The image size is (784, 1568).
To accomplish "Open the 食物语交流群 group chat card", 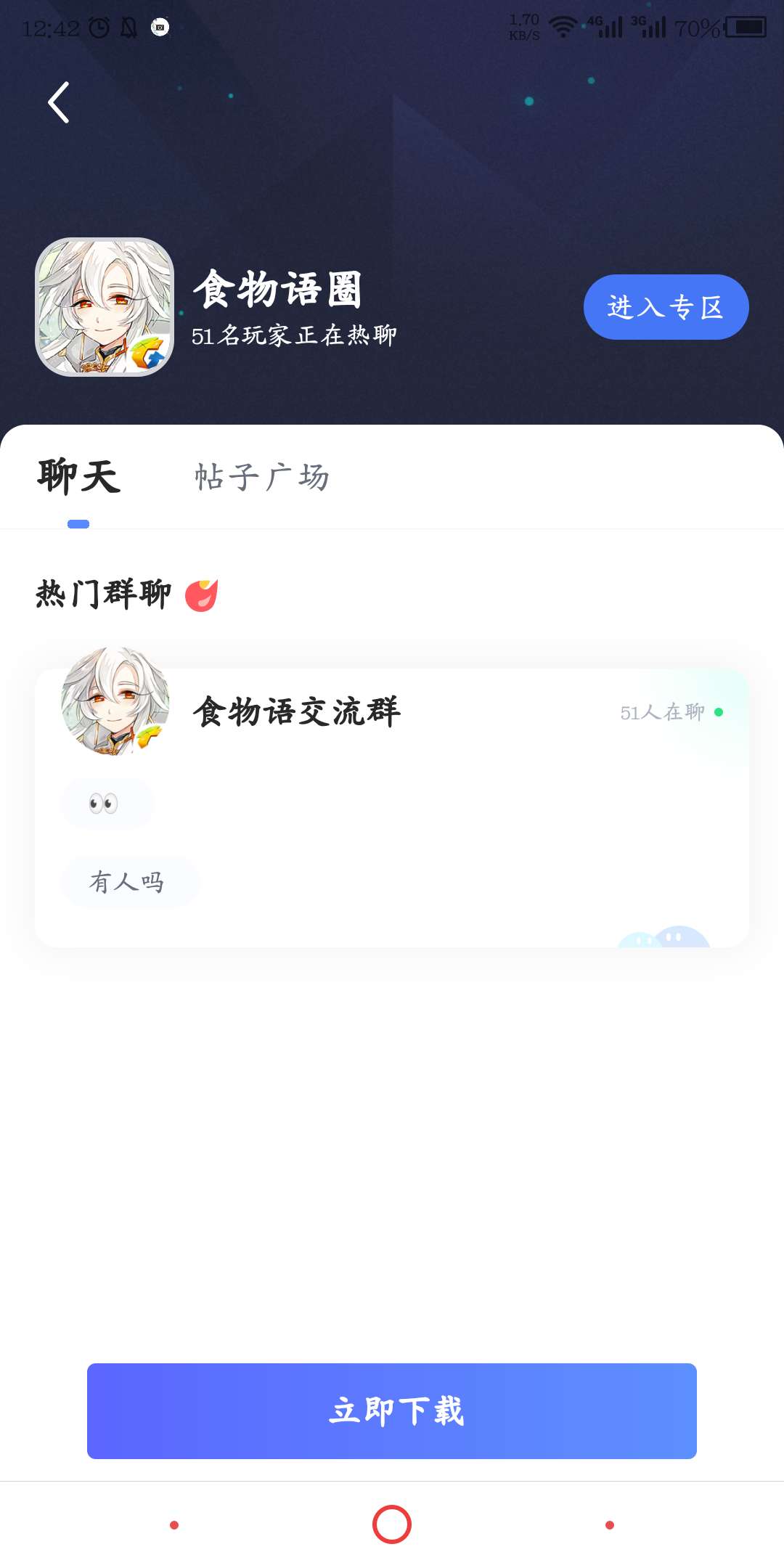I will tap(392, 806).
